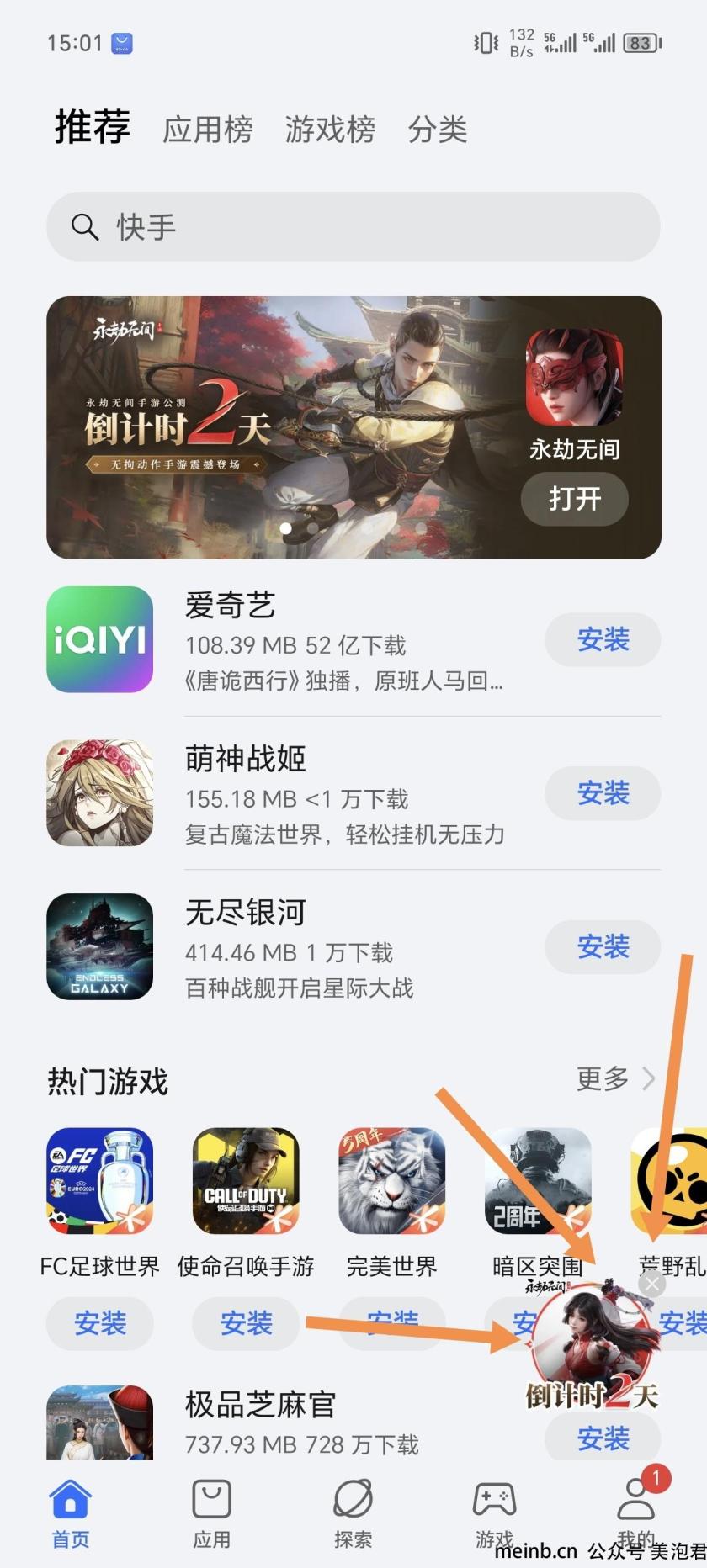The image size is (707, 1568).
Task: Switch to the 游戏榜 top tab
Action: (330, 130)
